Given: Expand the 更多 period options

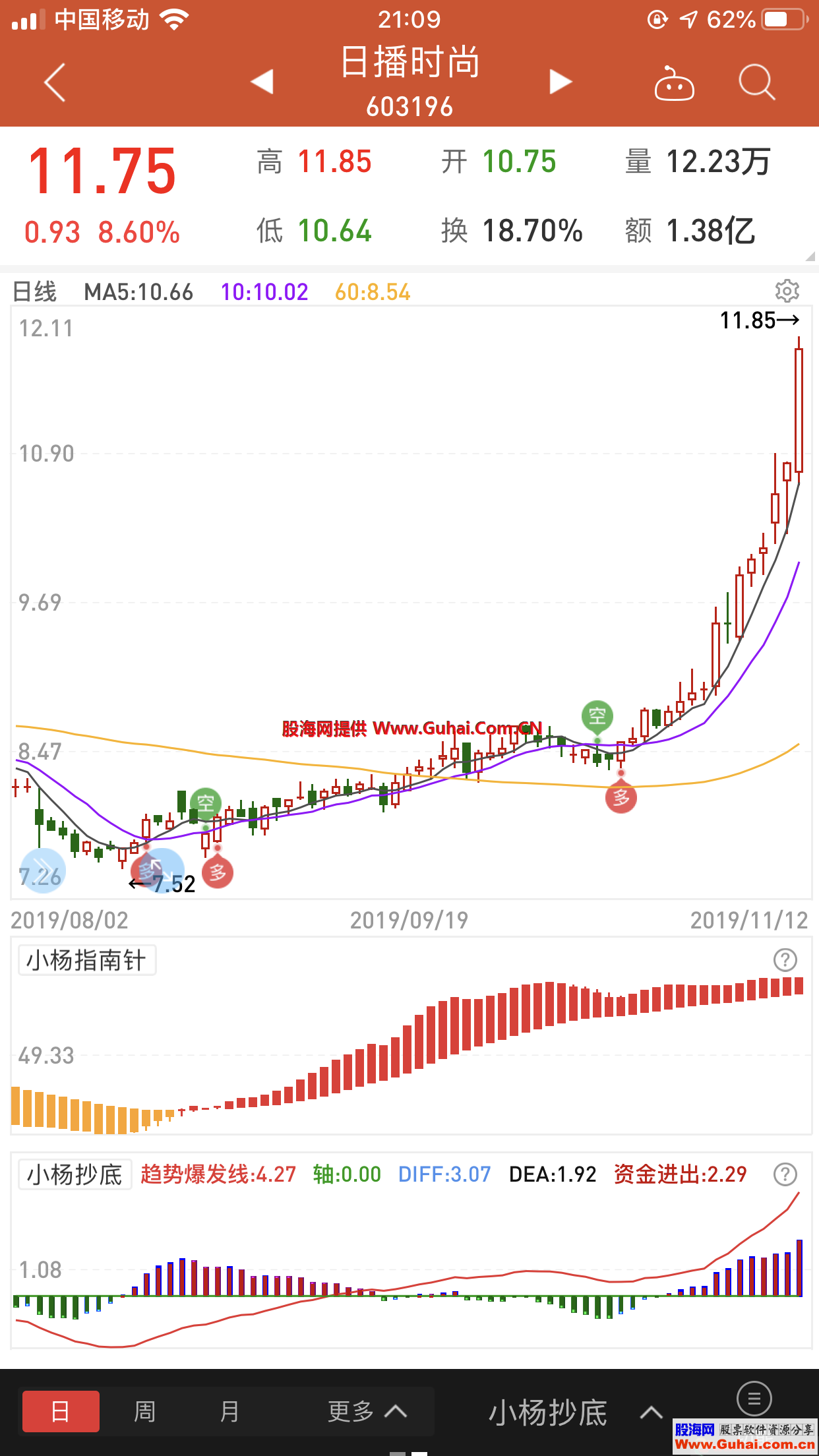Looking at the screenshot, I should click(x=367, y=1412).
